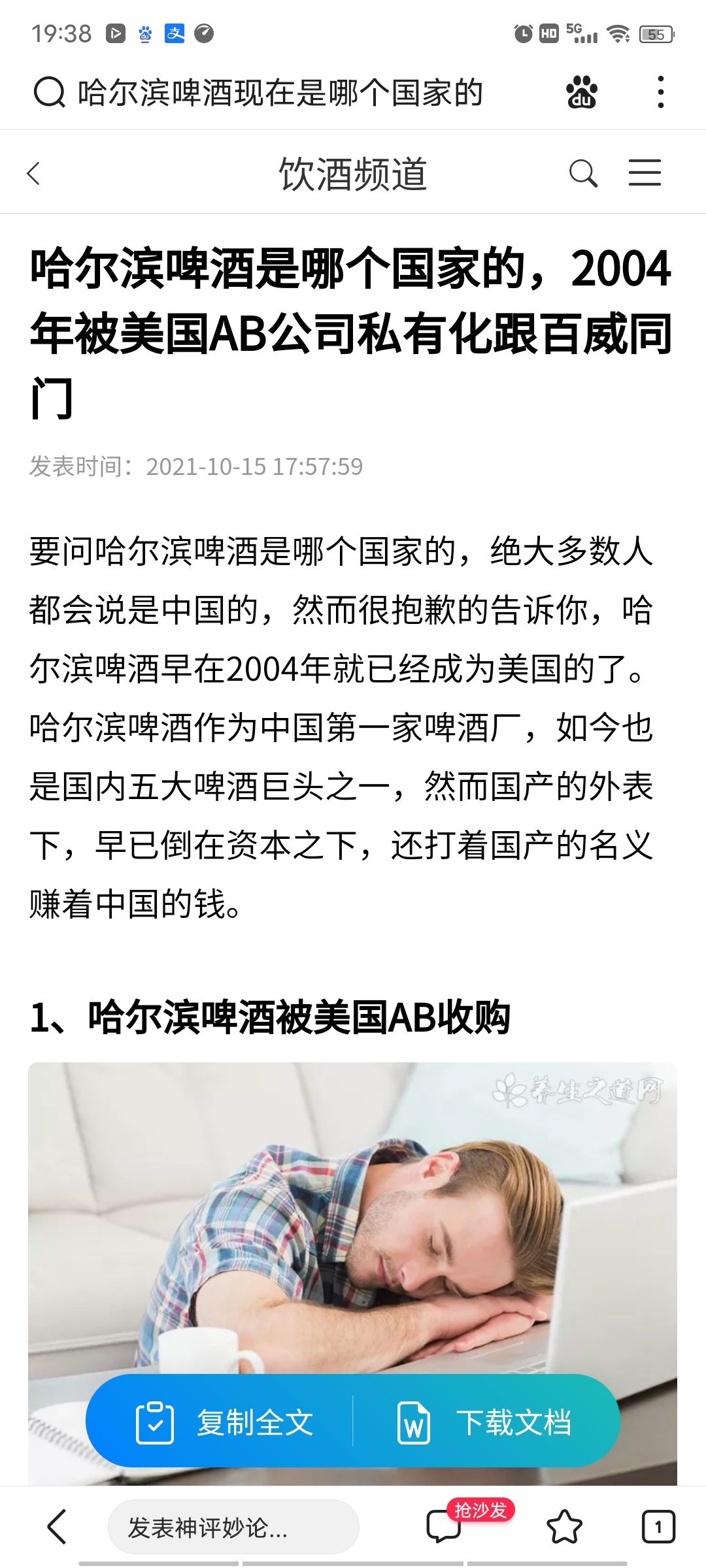Tap the search query bar at top
The height and width of the screenshot is (1568, 706).
tap(281, 93)
